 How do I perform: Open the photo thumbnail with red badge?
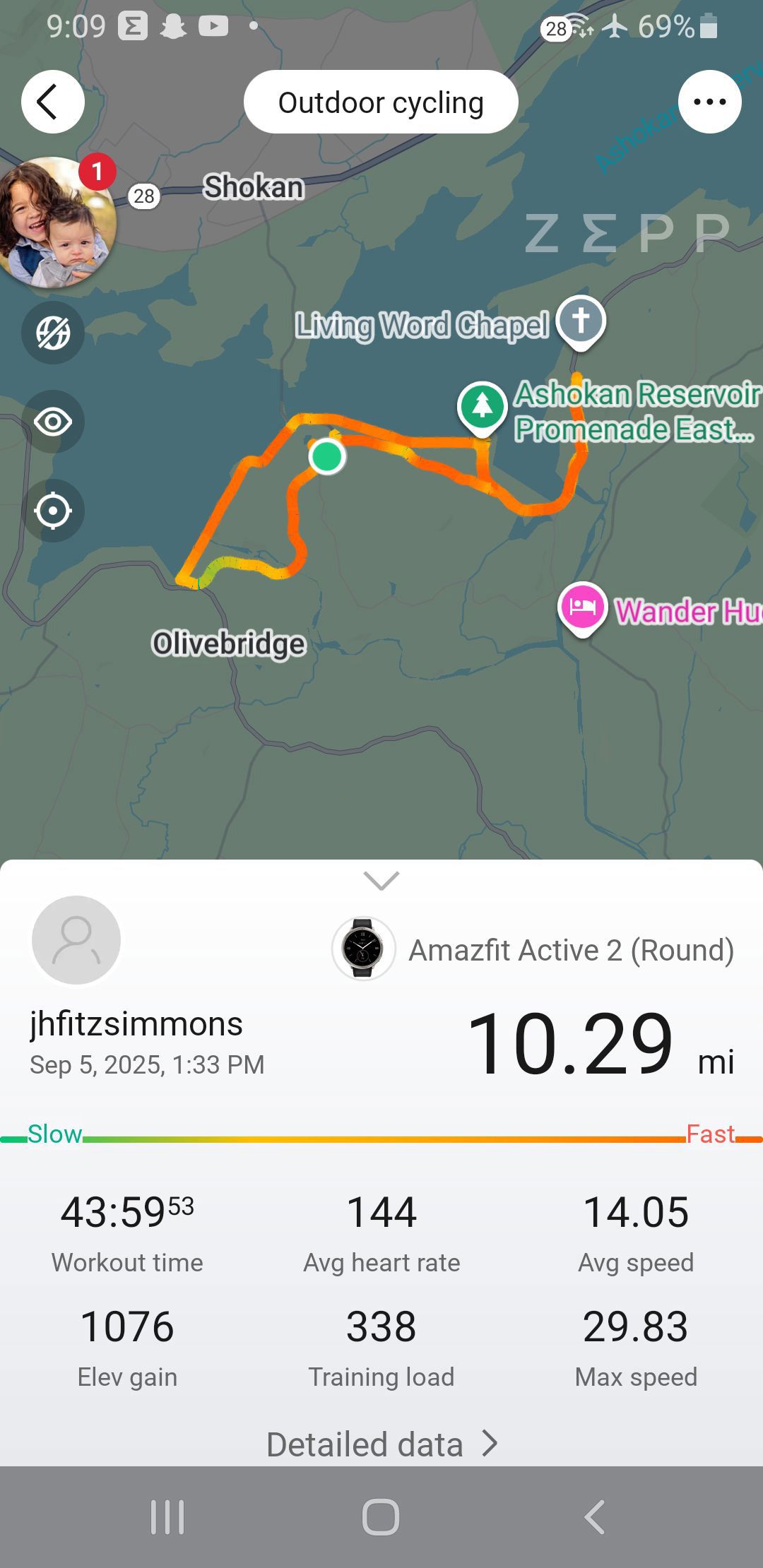(55, 221)
